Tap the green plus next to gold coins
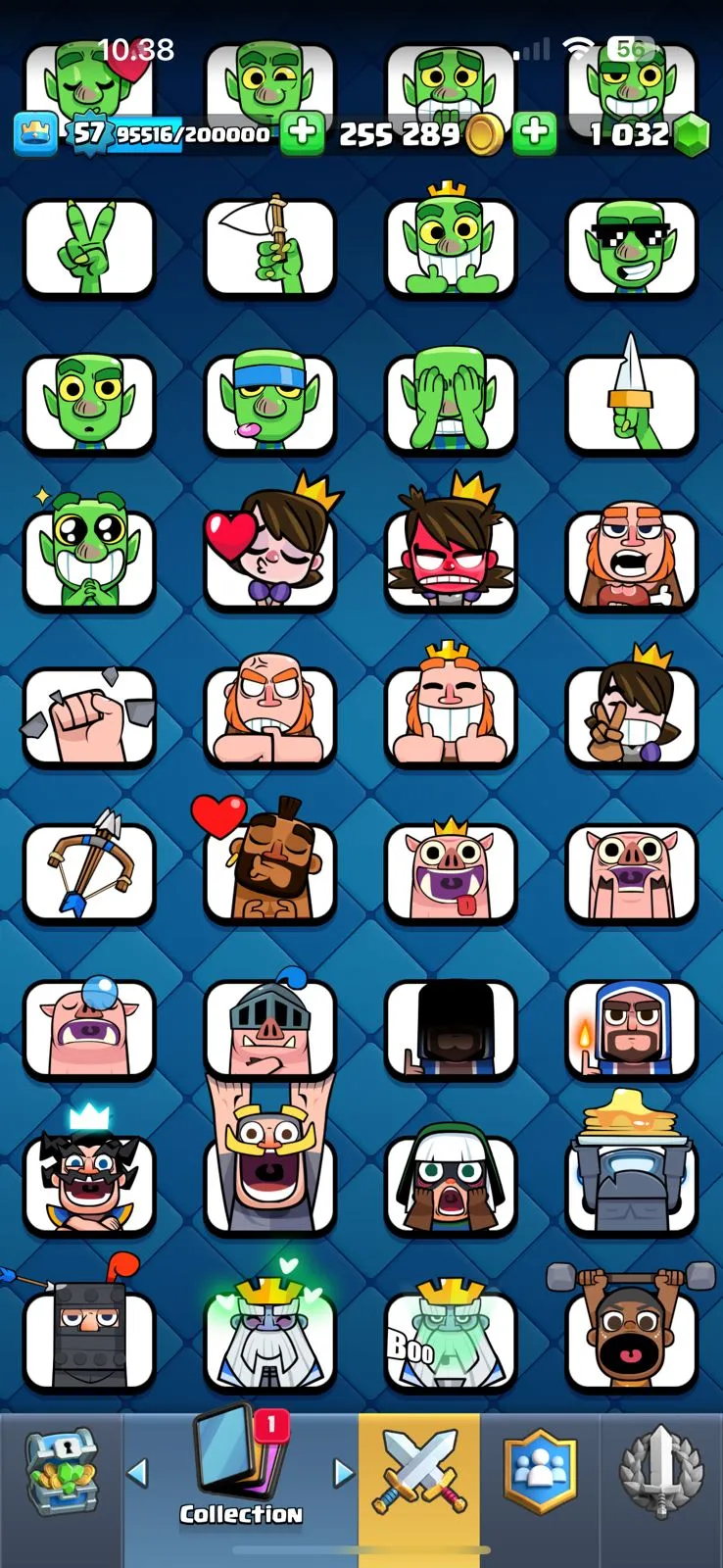The height and width of the screenshot is (1568, 723). 534,134
